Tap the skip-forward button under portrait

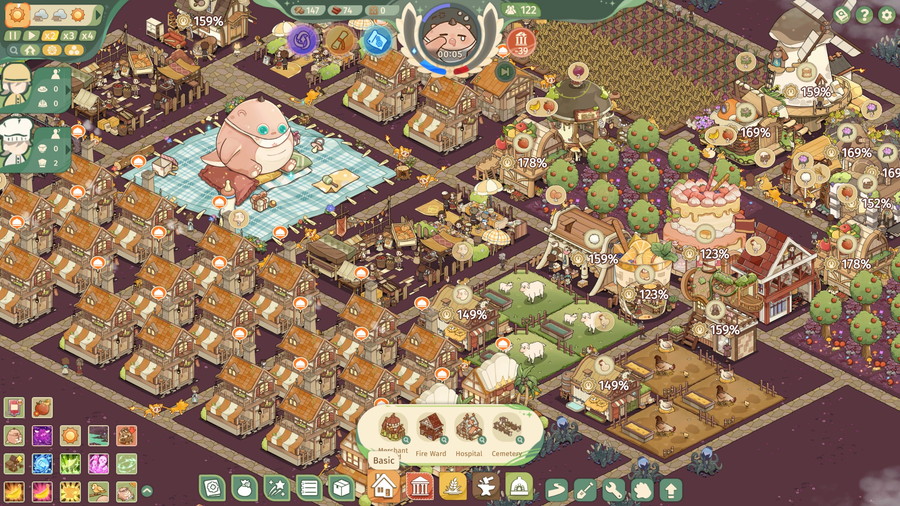(x=508, y=72)
